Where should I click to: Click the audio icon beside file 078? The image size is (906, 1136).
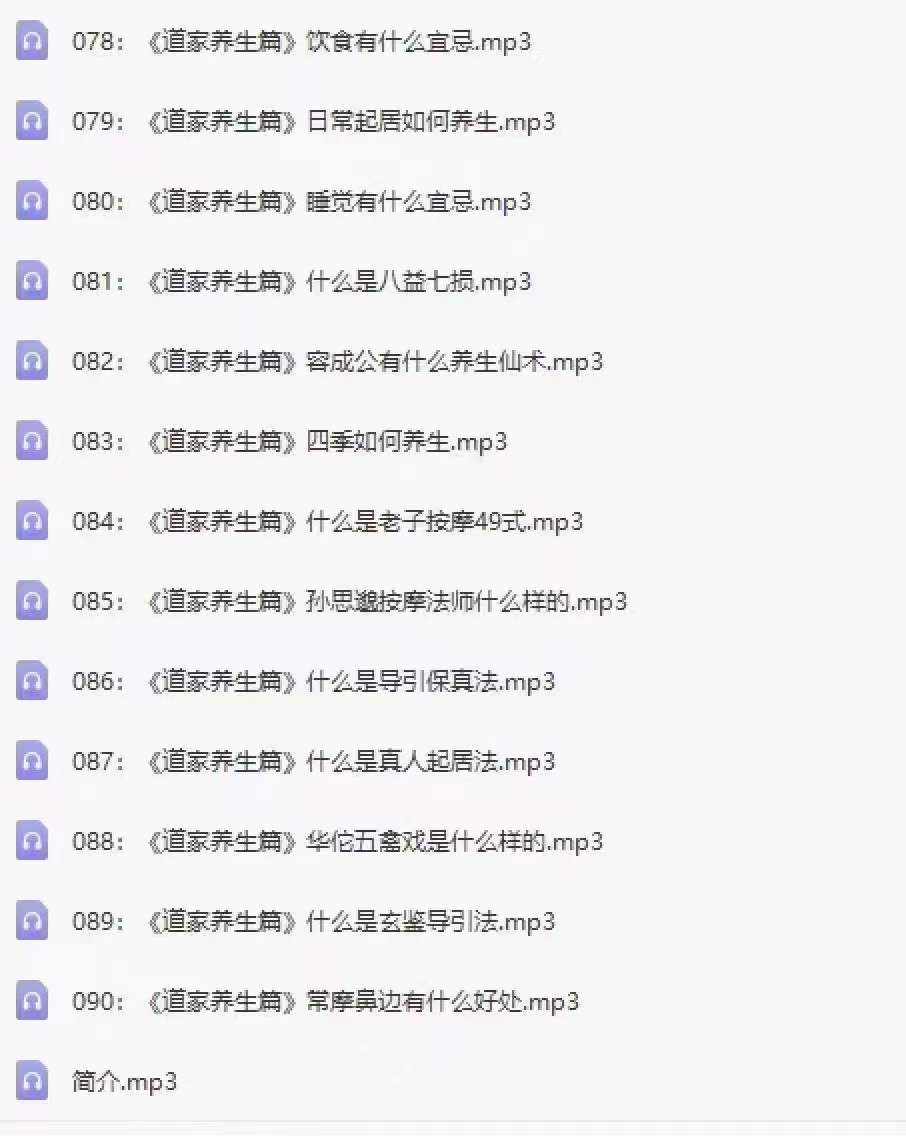pos(31,41)
